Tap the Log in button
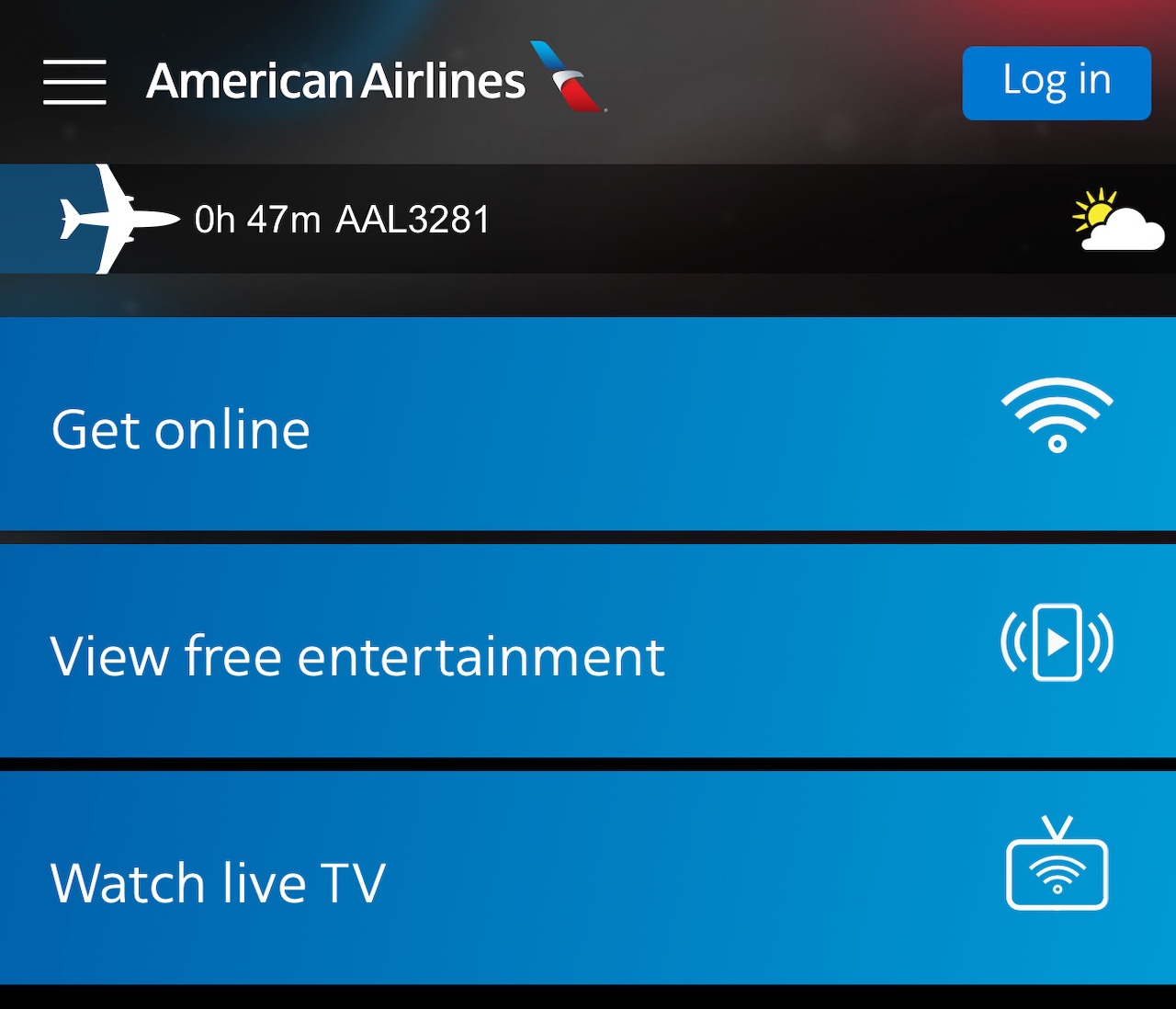Screen dimensions: 1176x1009 pos(1056,83)
